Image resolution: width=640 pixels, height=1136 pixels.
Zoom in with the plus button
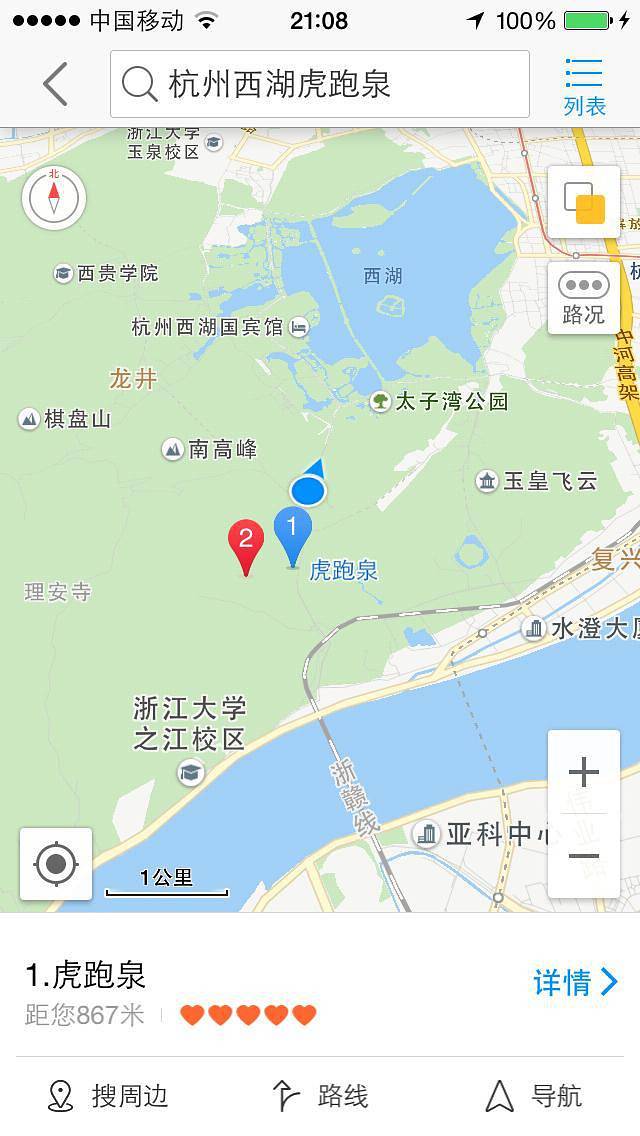click(584, 772)
